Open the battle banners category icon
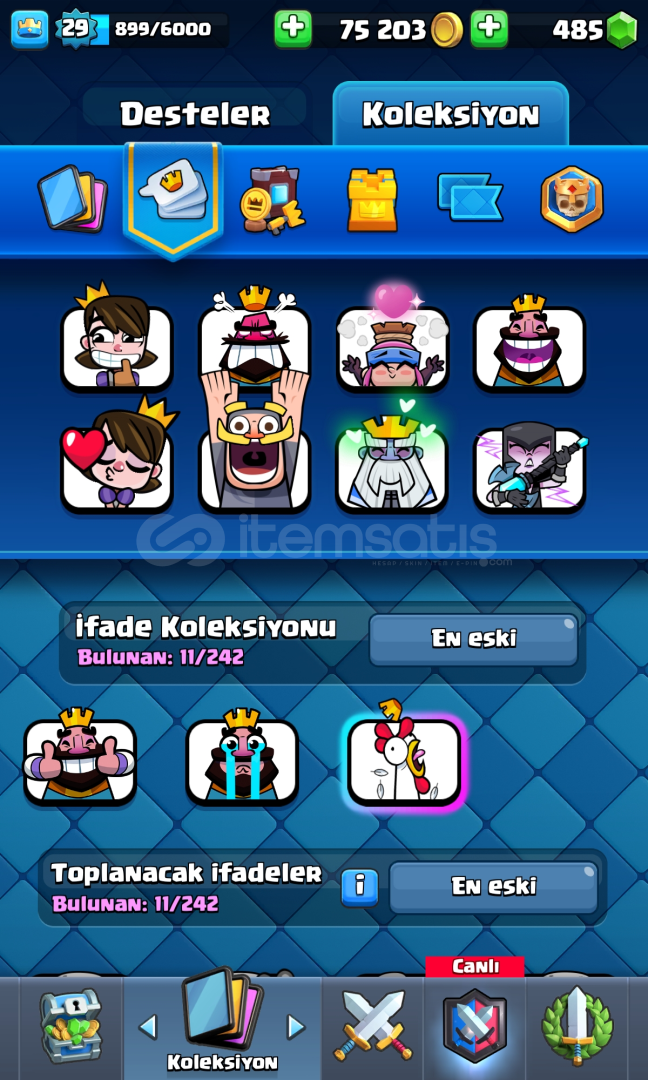This screenshot has height=1080, width=648. point(470,198)
